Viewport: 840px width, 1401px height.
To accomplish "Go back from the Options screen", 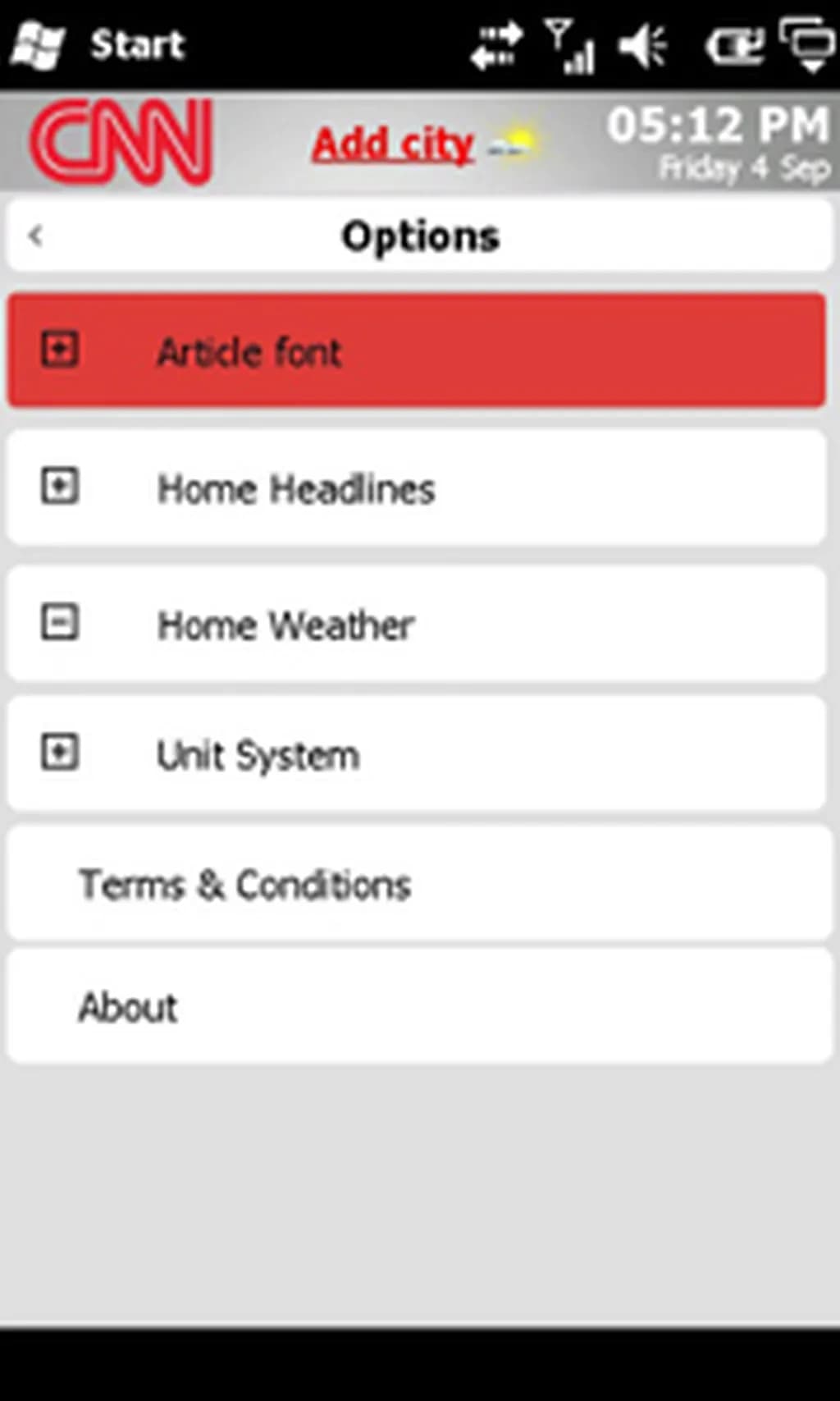I will 35,236.
